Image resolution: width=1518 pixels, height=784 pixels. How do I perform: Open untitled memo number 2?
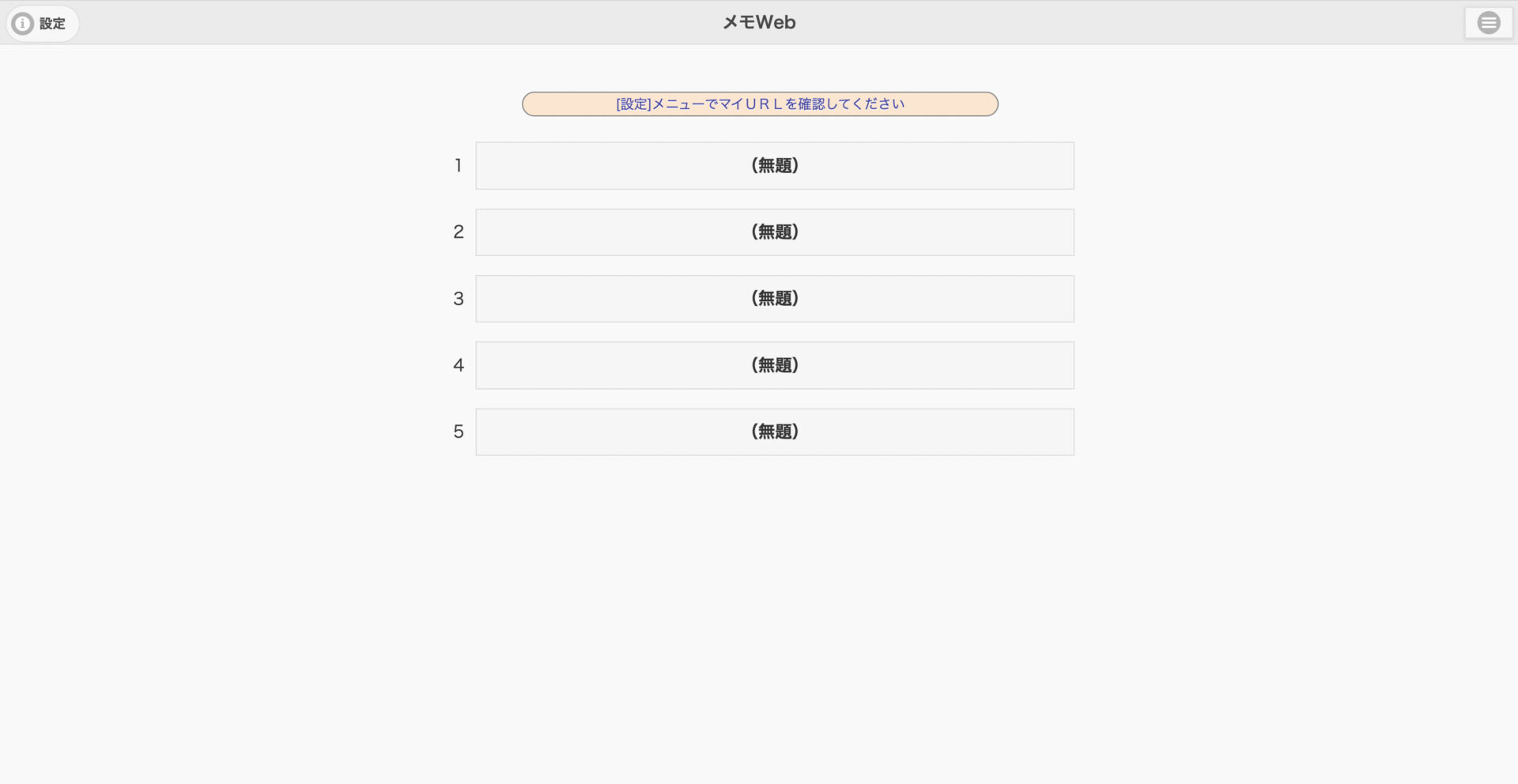[x=774, y=232]
